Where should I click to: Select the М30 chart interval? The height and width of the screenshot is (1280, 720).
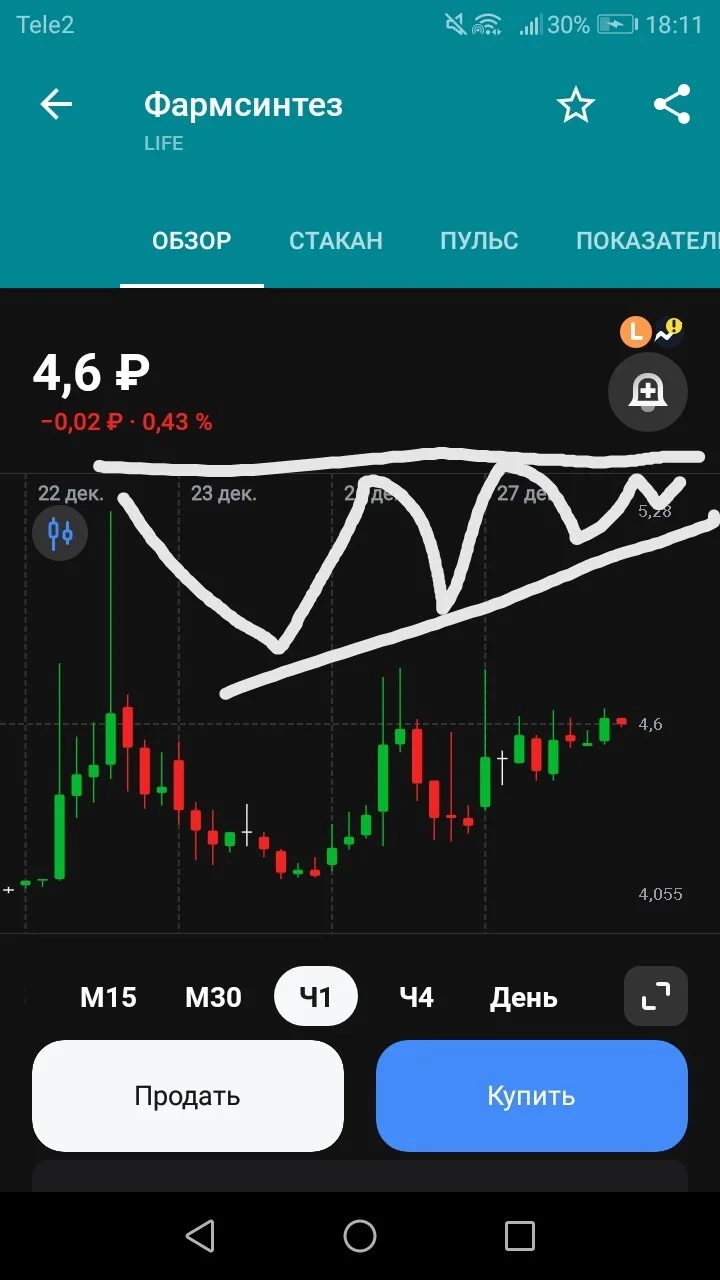click(213, 997)
